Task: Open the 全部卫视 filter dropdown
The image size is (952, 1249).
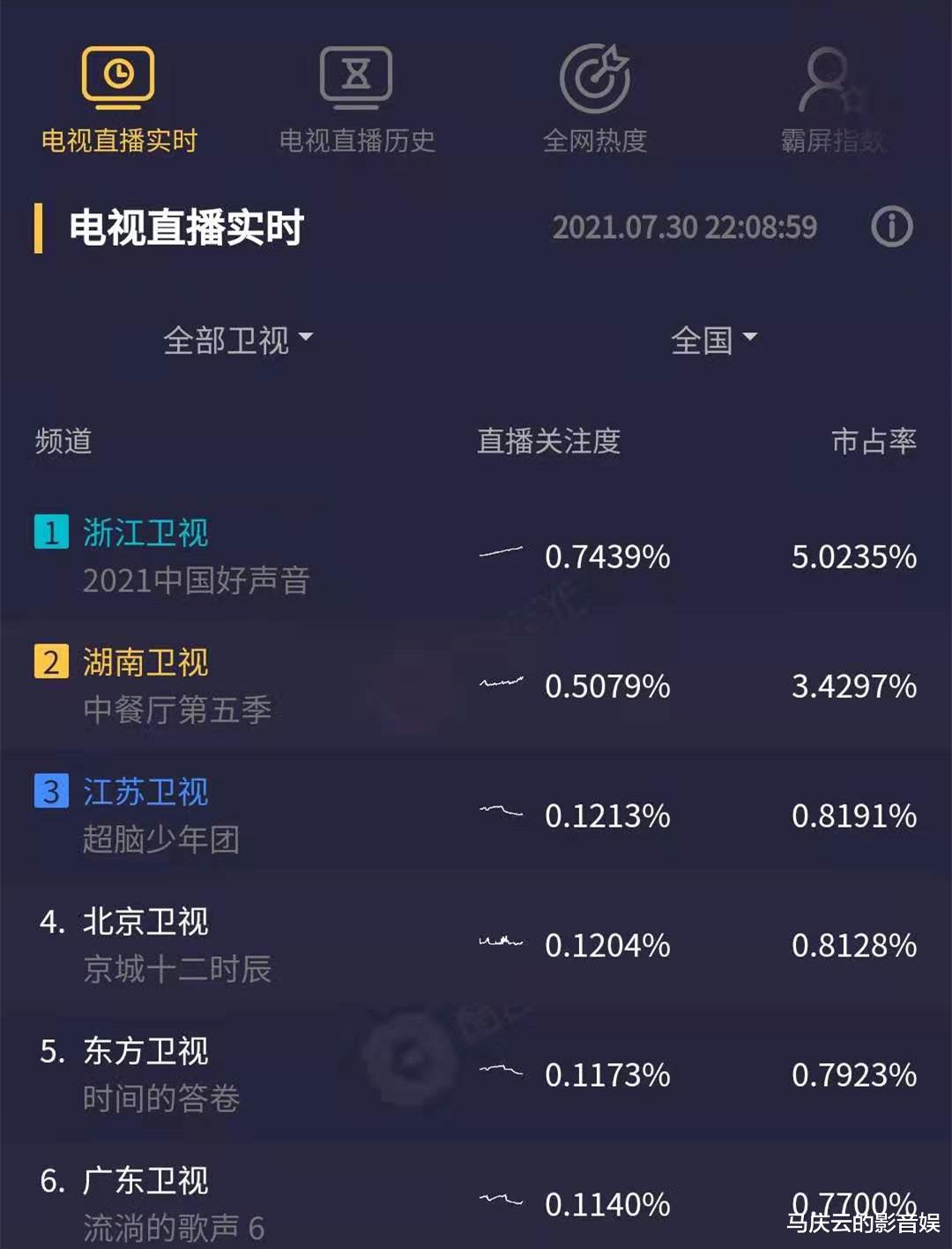Action: click(x=236, y=339)
